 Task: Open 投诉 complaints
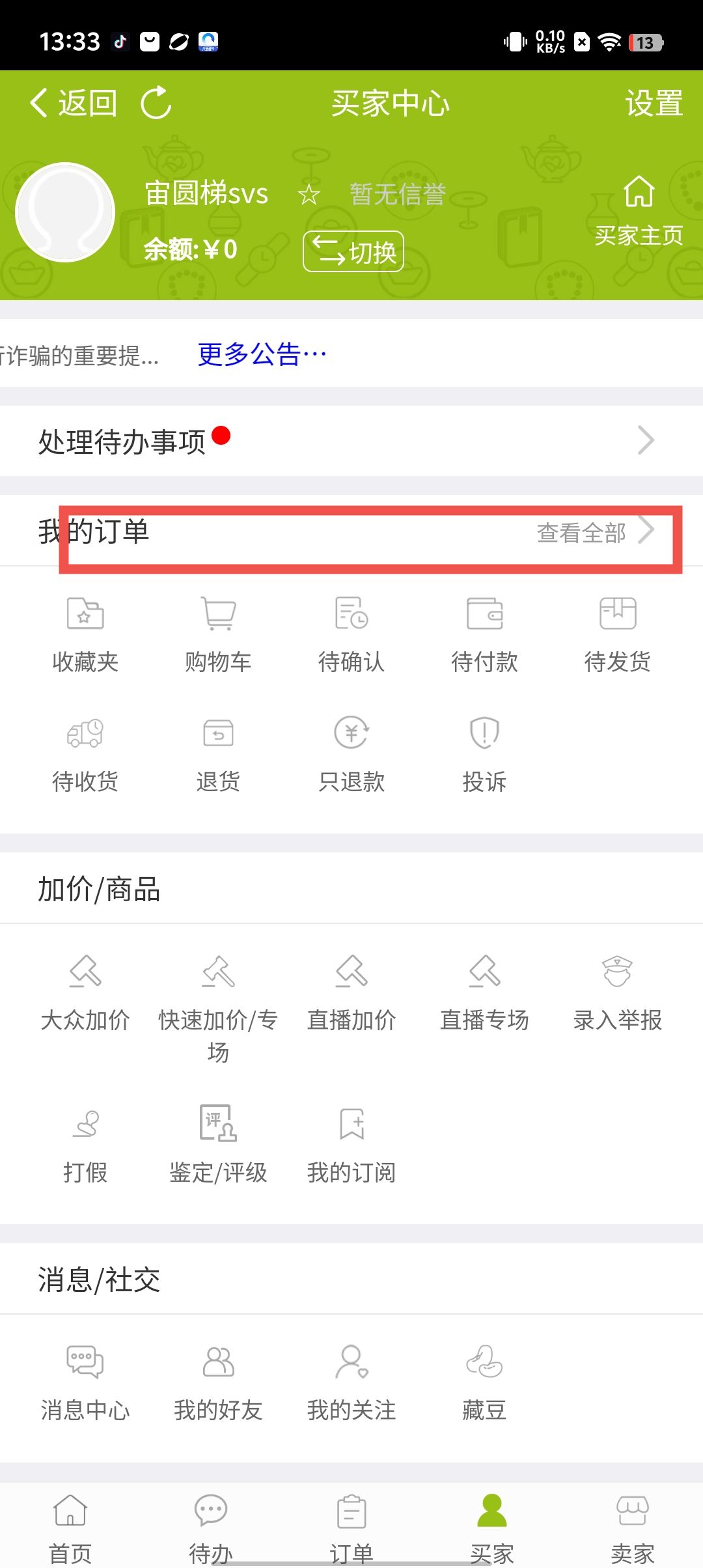tap(484, 753)
